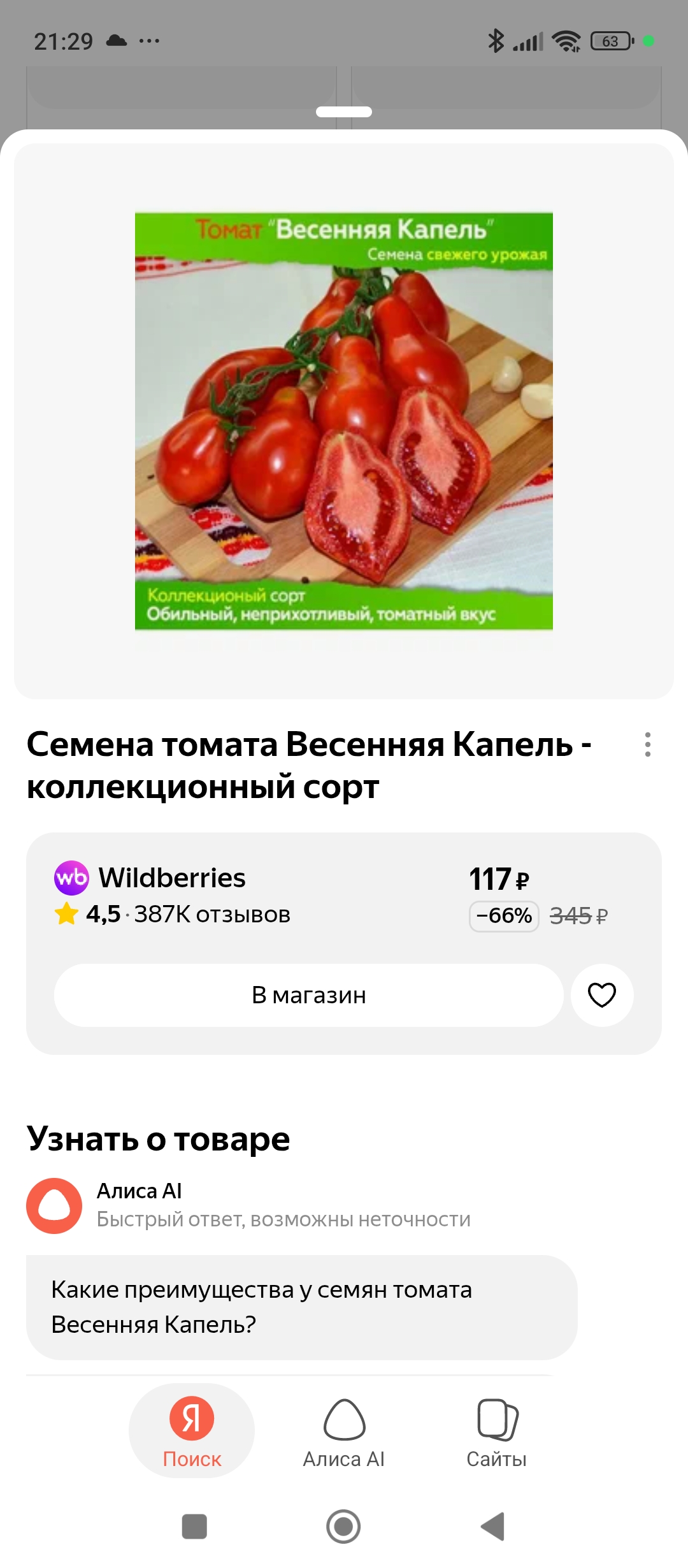Image resolution: width=688 pixels, height=1568 pixels.
Task: Go back using the system back button
Action: pos(493,1526)
